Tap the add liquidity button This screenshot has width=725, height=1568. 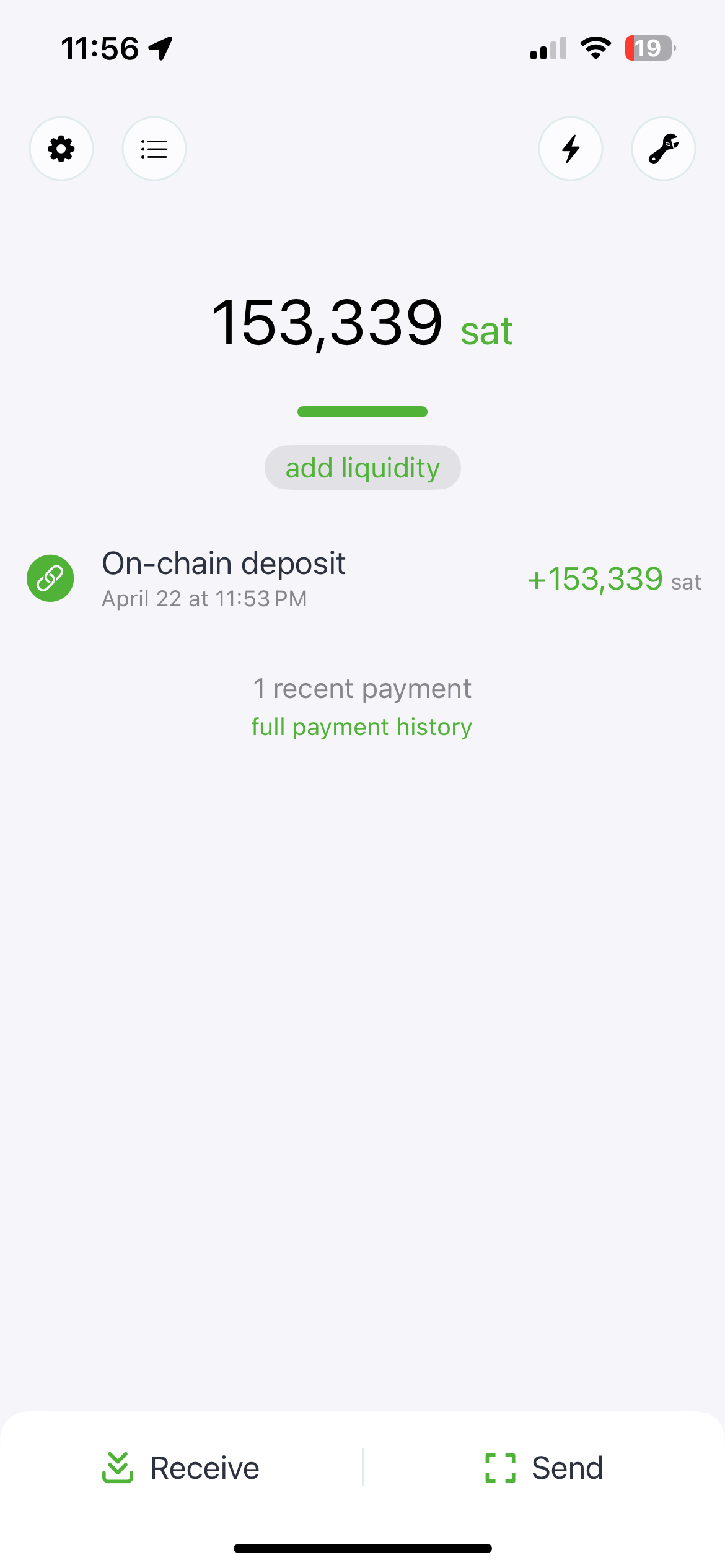[362, 468]
